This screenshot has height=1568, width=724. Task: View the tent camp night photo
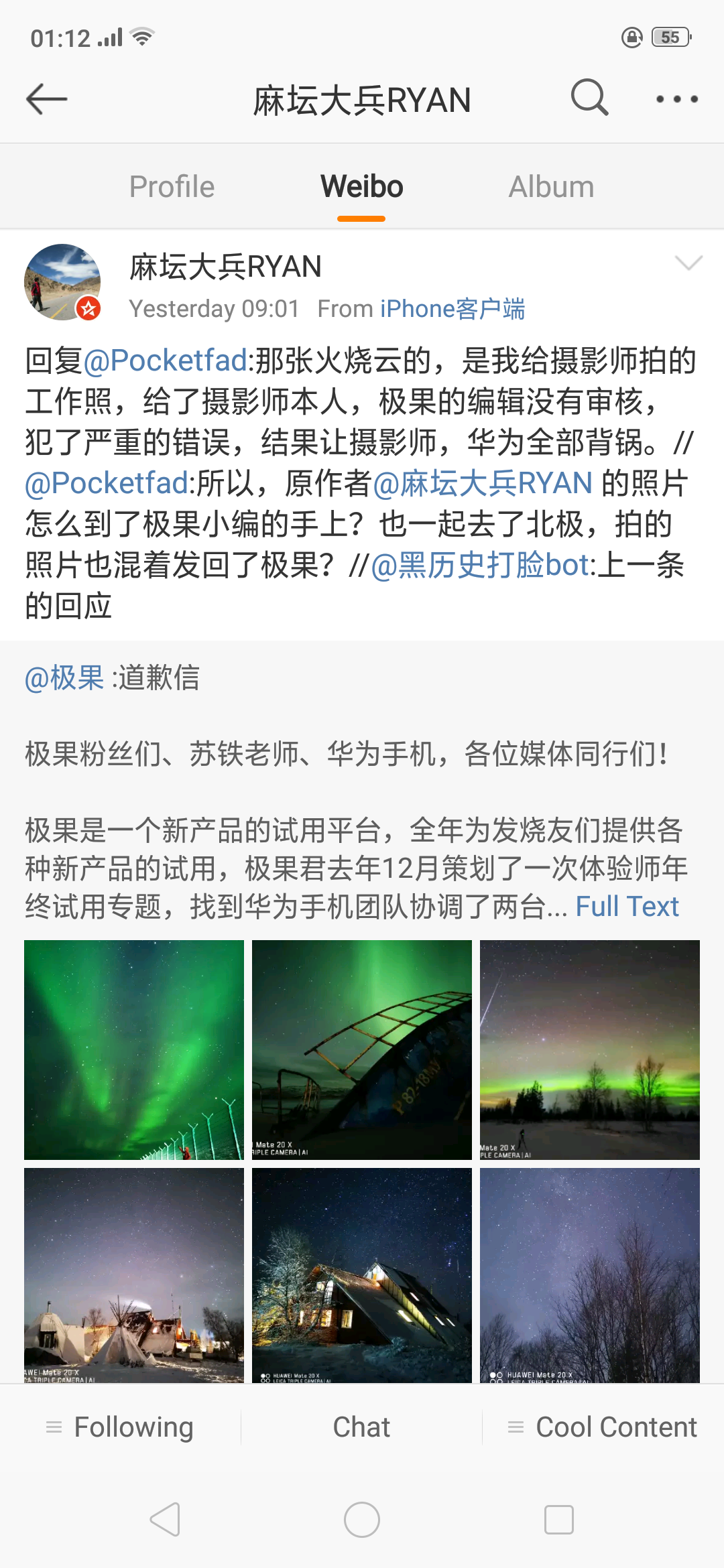click(x=134, y=1275)
